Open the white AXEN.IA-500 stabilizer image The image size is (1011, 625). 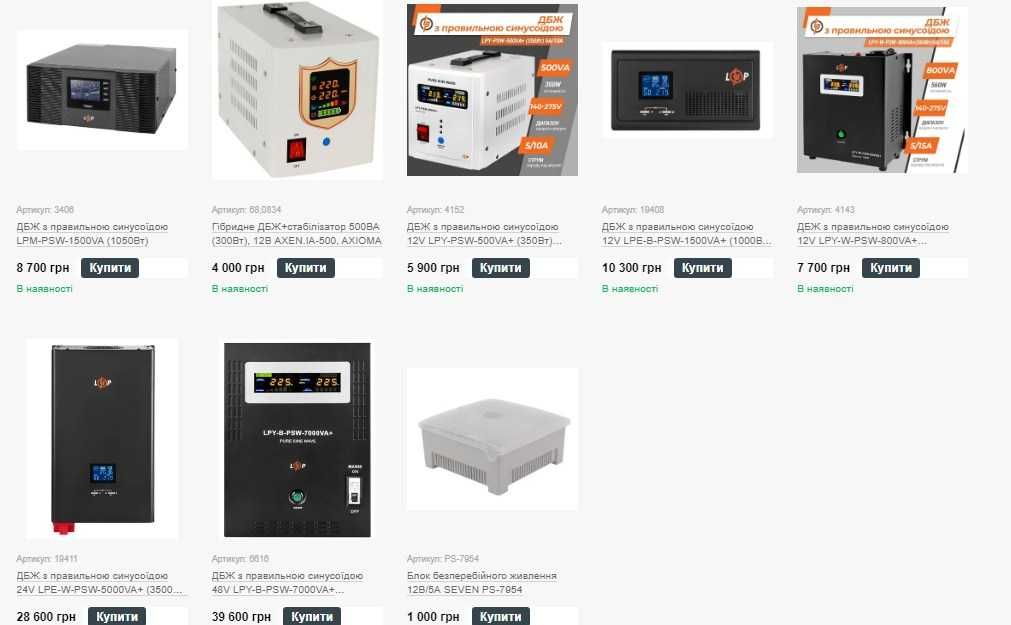(297, 90)
